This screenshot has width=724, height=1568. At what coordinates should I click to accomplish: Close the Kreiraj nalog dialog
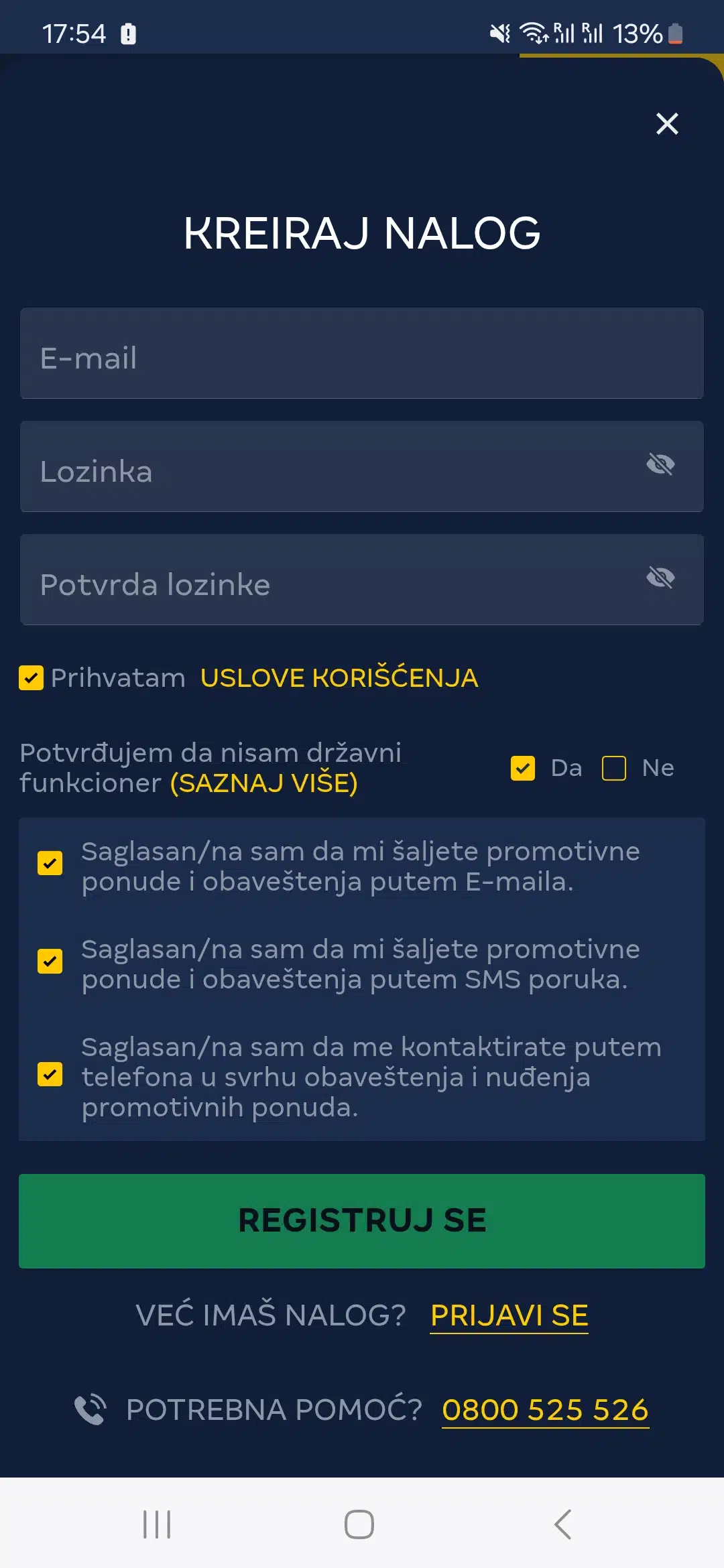[667, 124]
